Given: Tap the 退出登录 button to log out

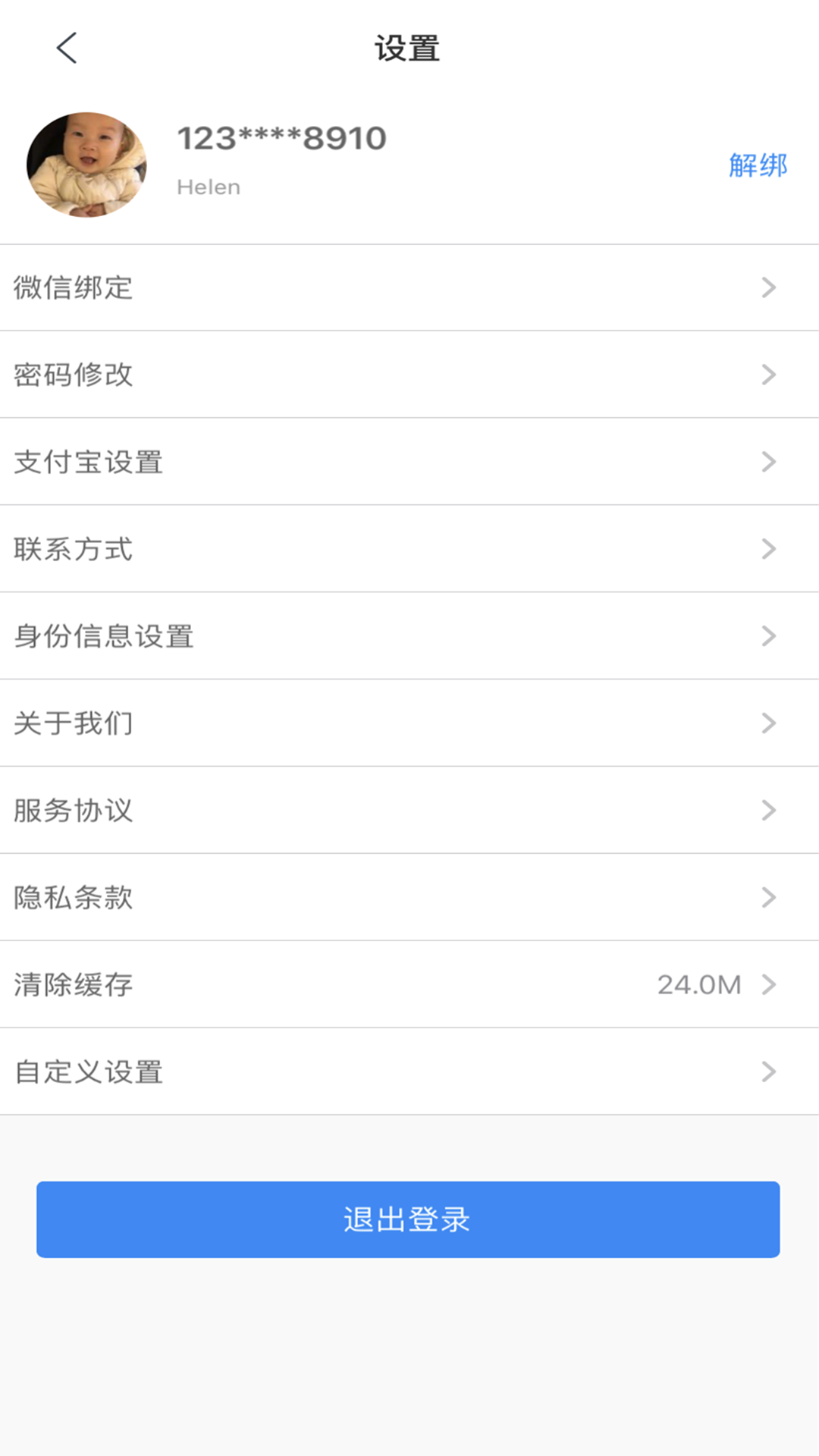Looking at the screenshot, I should (408, 1219).
